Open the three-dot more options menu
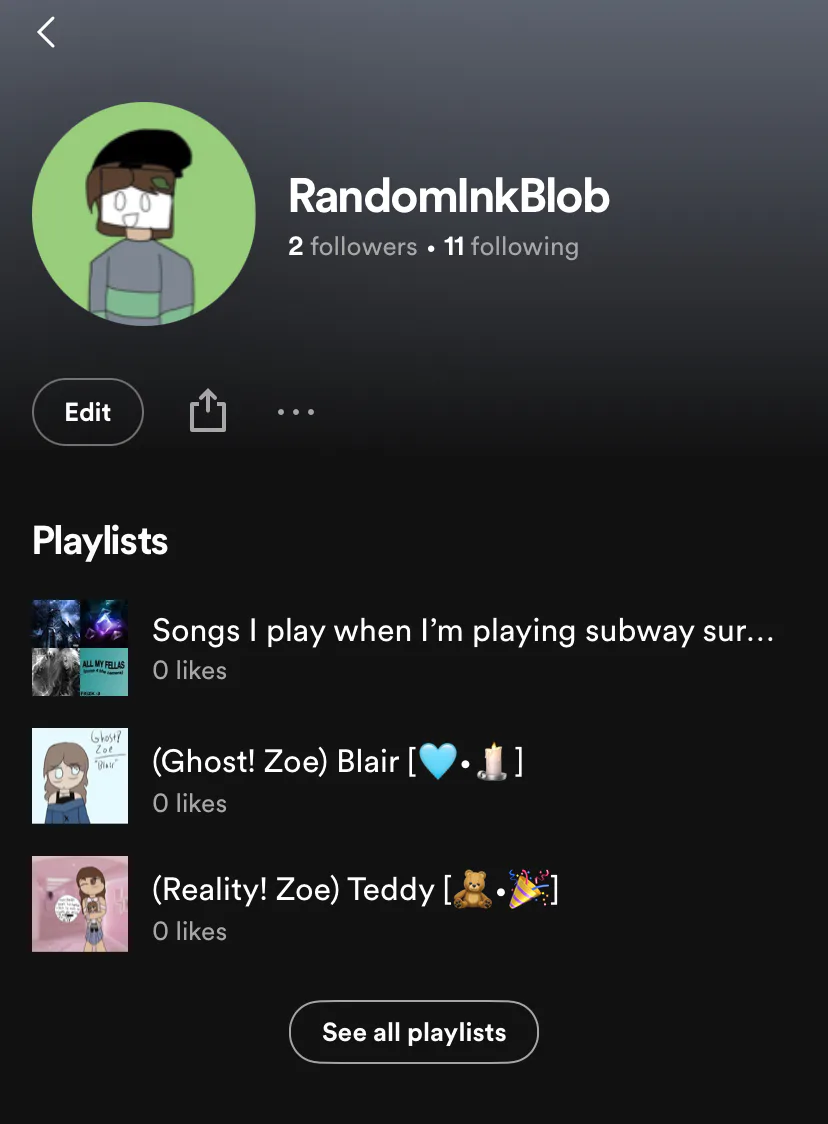The image size is (828, 1124). point(296,412)
